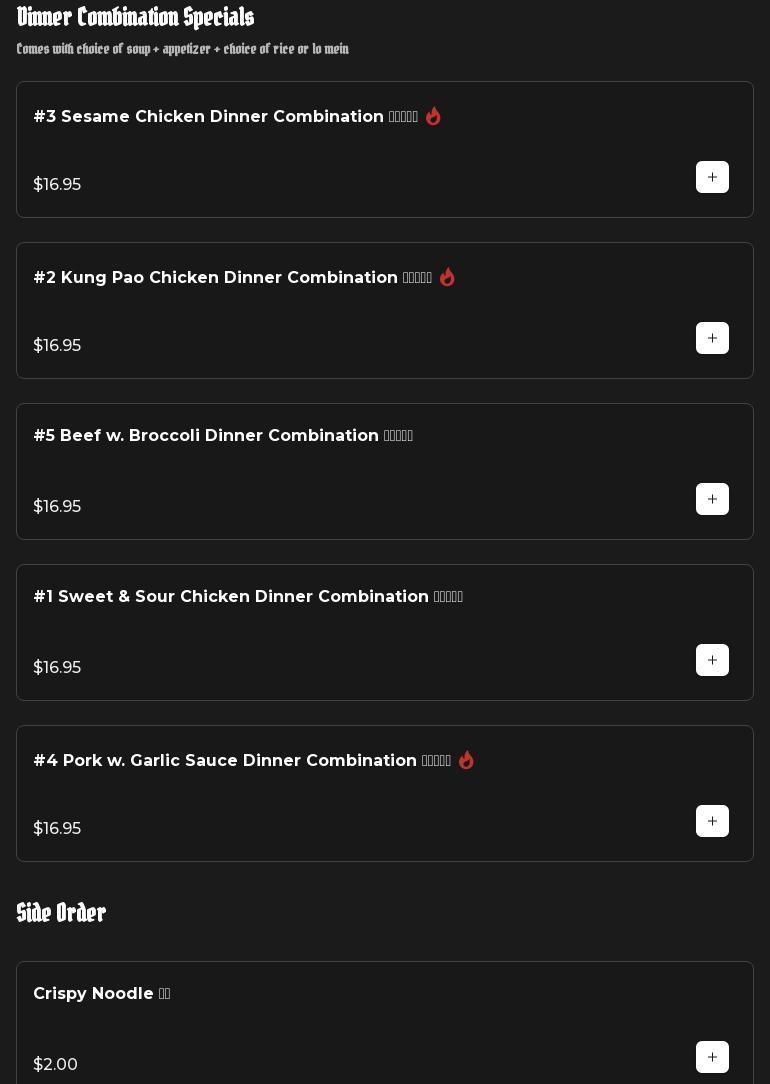The image size is (770, 1084).
Task: Add Pork w. Garlic Sauce Dinner Combination
Action: coord(712,821)
